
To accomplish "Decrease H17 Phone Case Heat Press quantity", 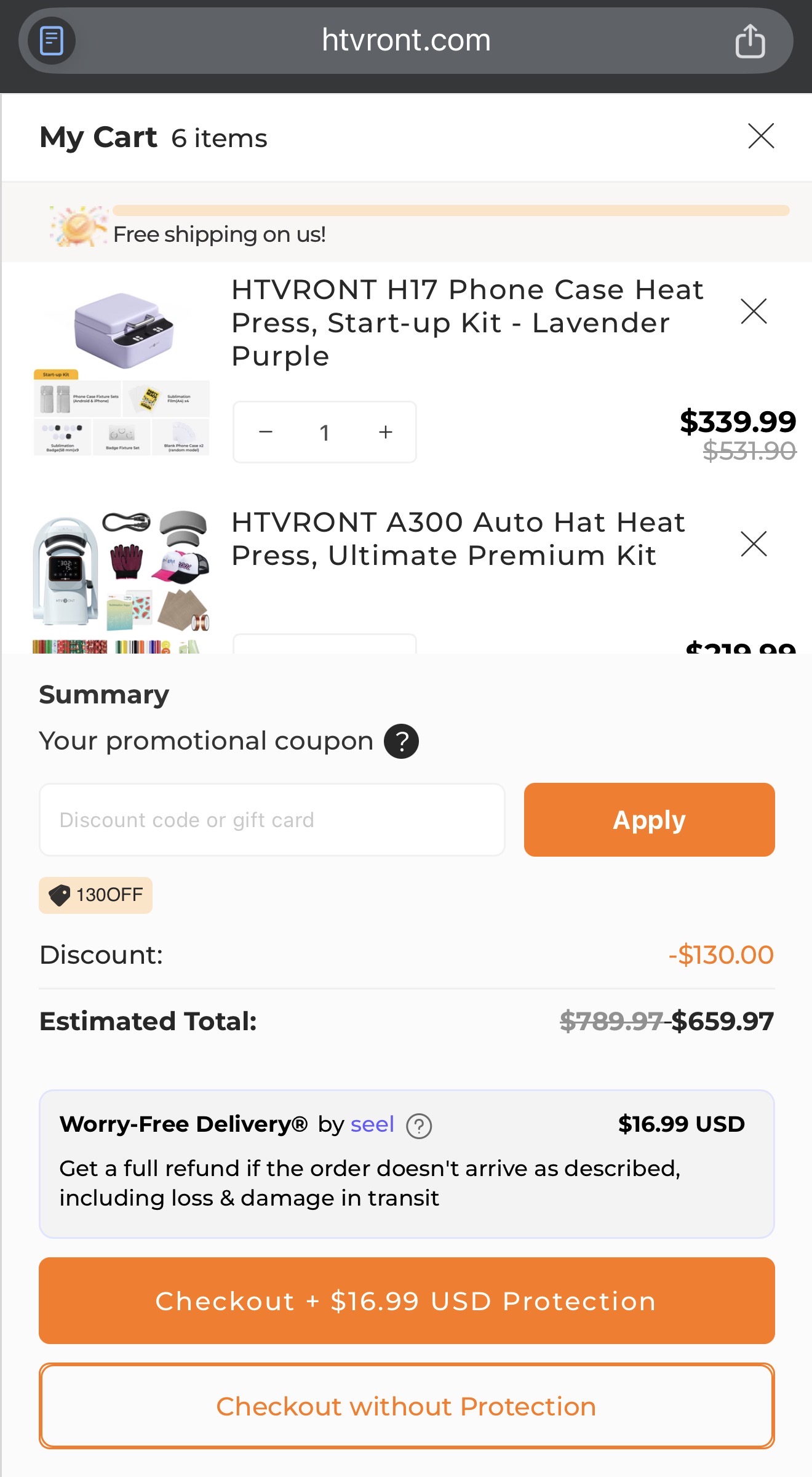I will tap(266, 433).
